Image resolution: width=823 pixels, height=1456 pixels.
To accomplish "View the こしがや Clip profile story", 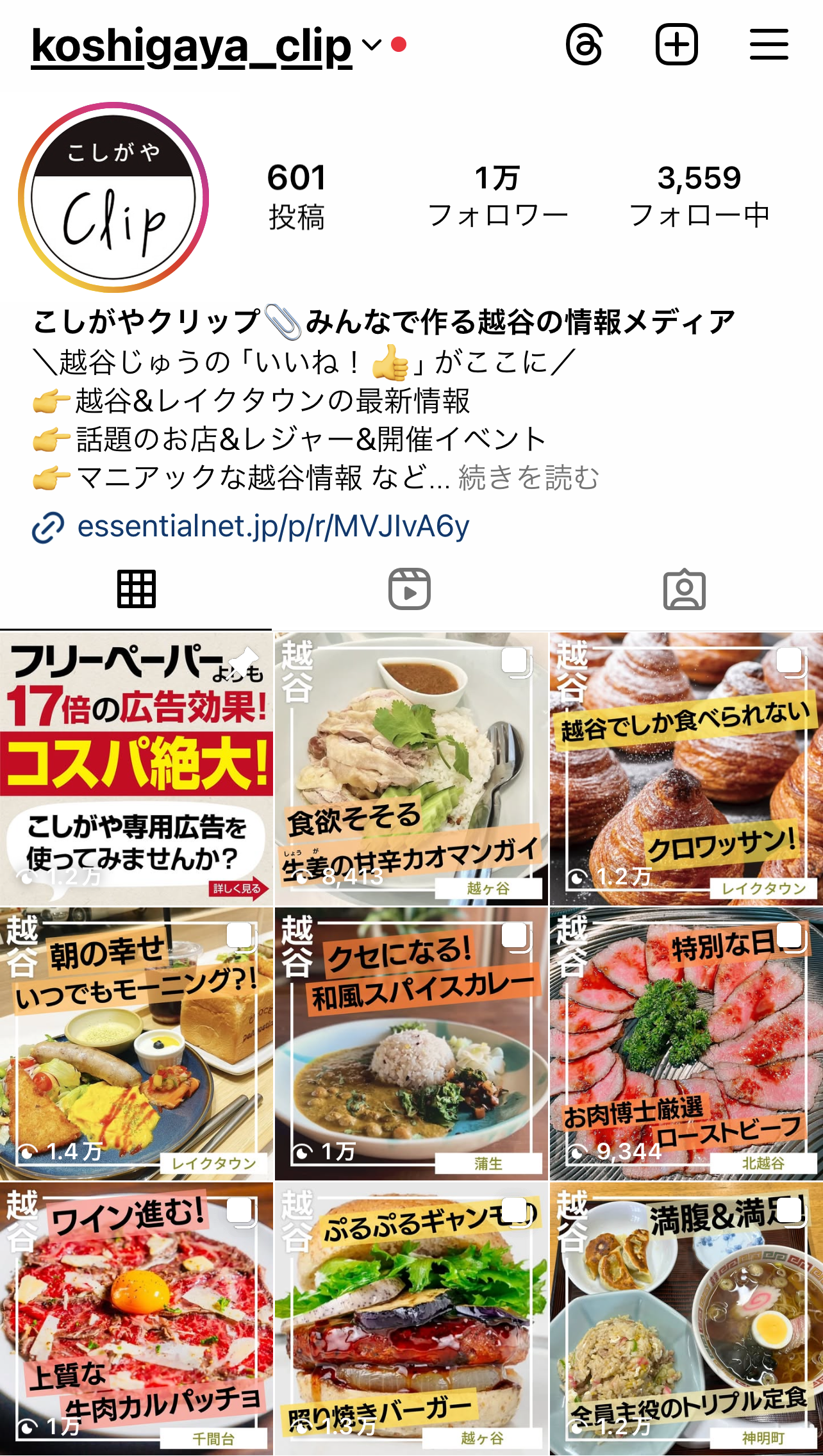I will [x=113, y=197].
